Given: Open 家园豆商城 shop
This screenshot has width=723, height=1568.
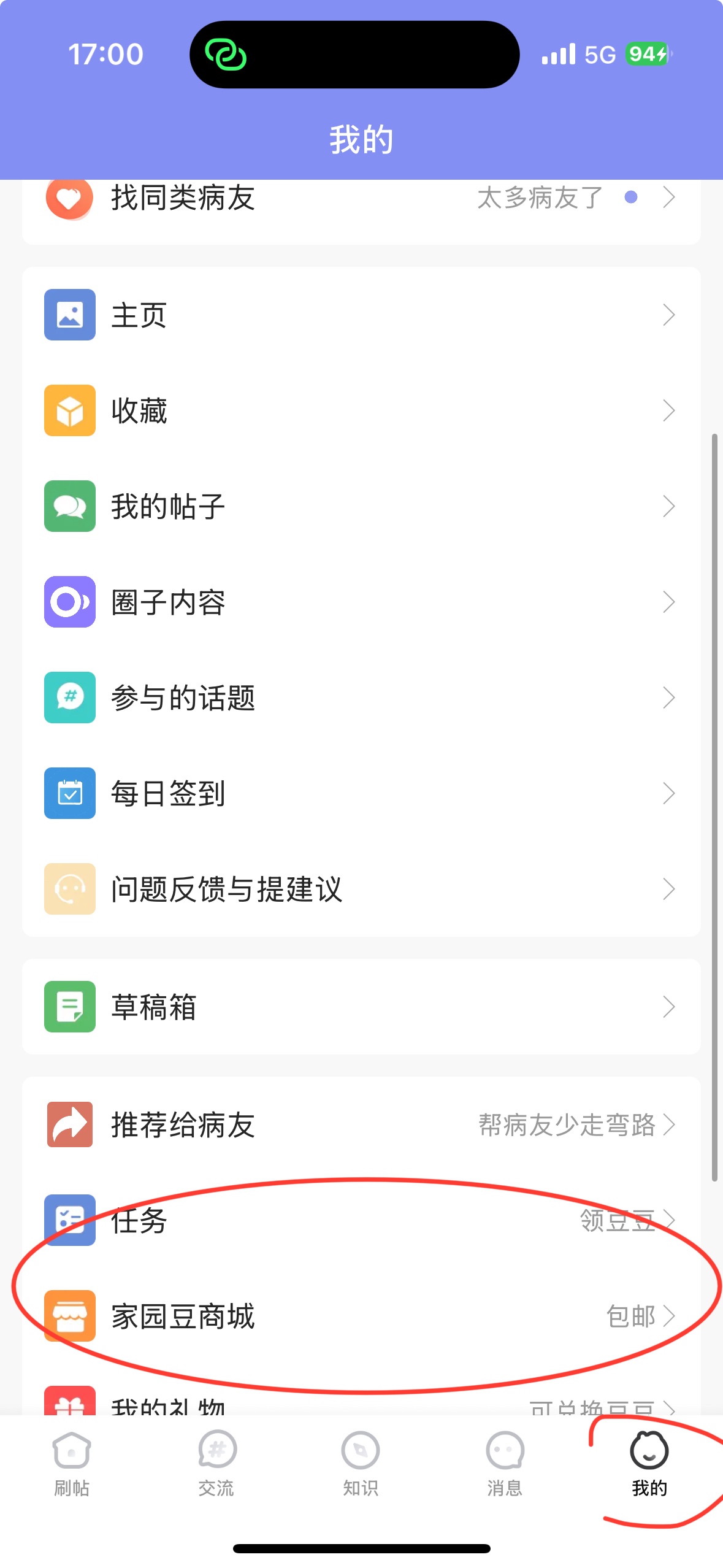Looking at the screenshot, I should pos(361,1316).
